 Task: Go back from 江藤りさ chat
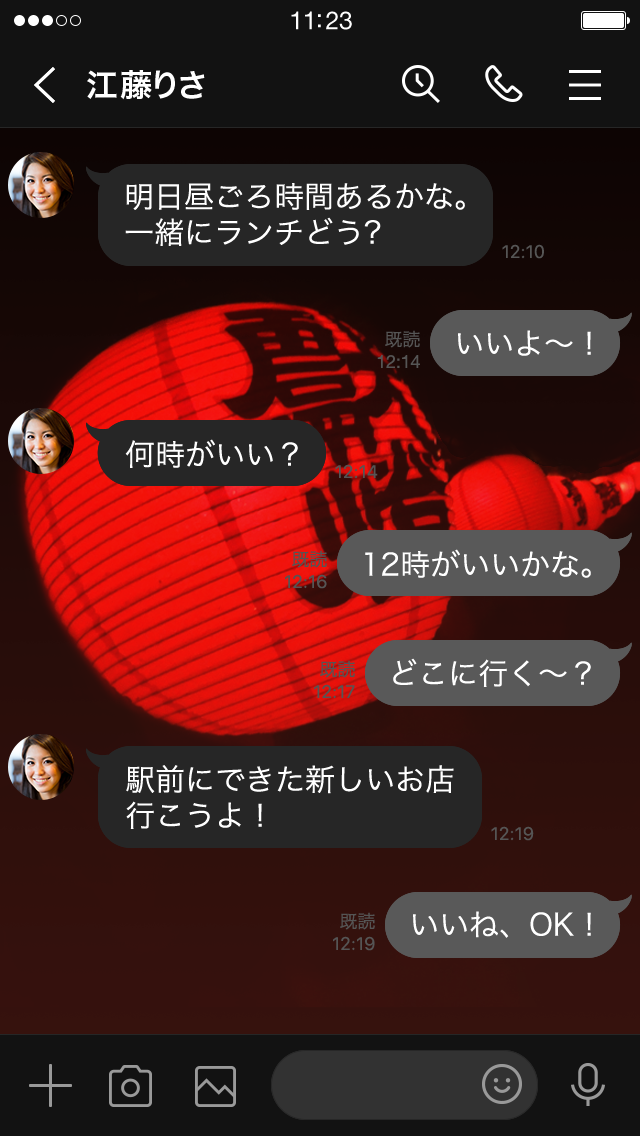click(44, 85)
